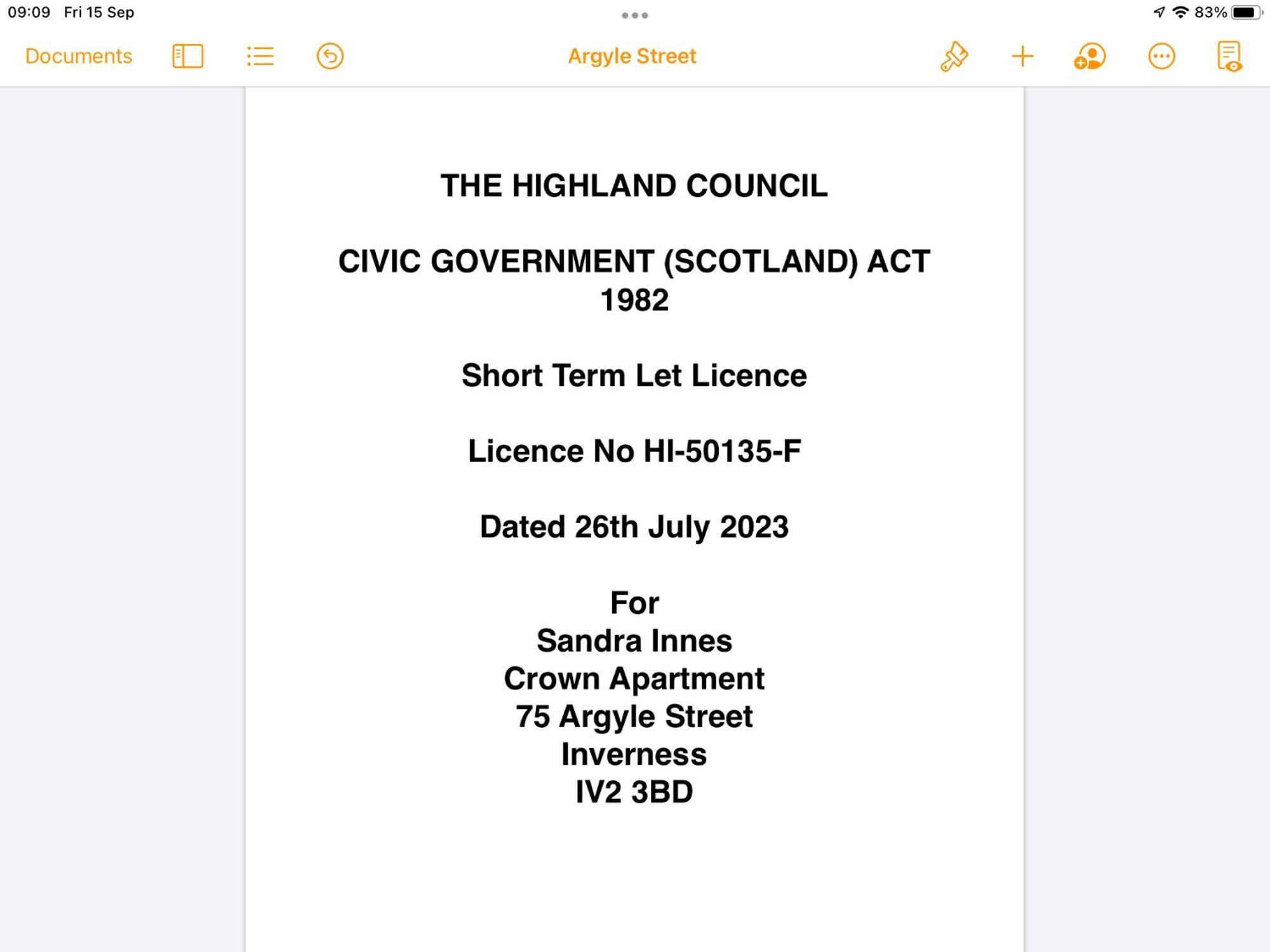Image resolution: width=1270 pixels, height=952 pixels.
Task: Open the format paintbrush panel
Action: point(954,56)
